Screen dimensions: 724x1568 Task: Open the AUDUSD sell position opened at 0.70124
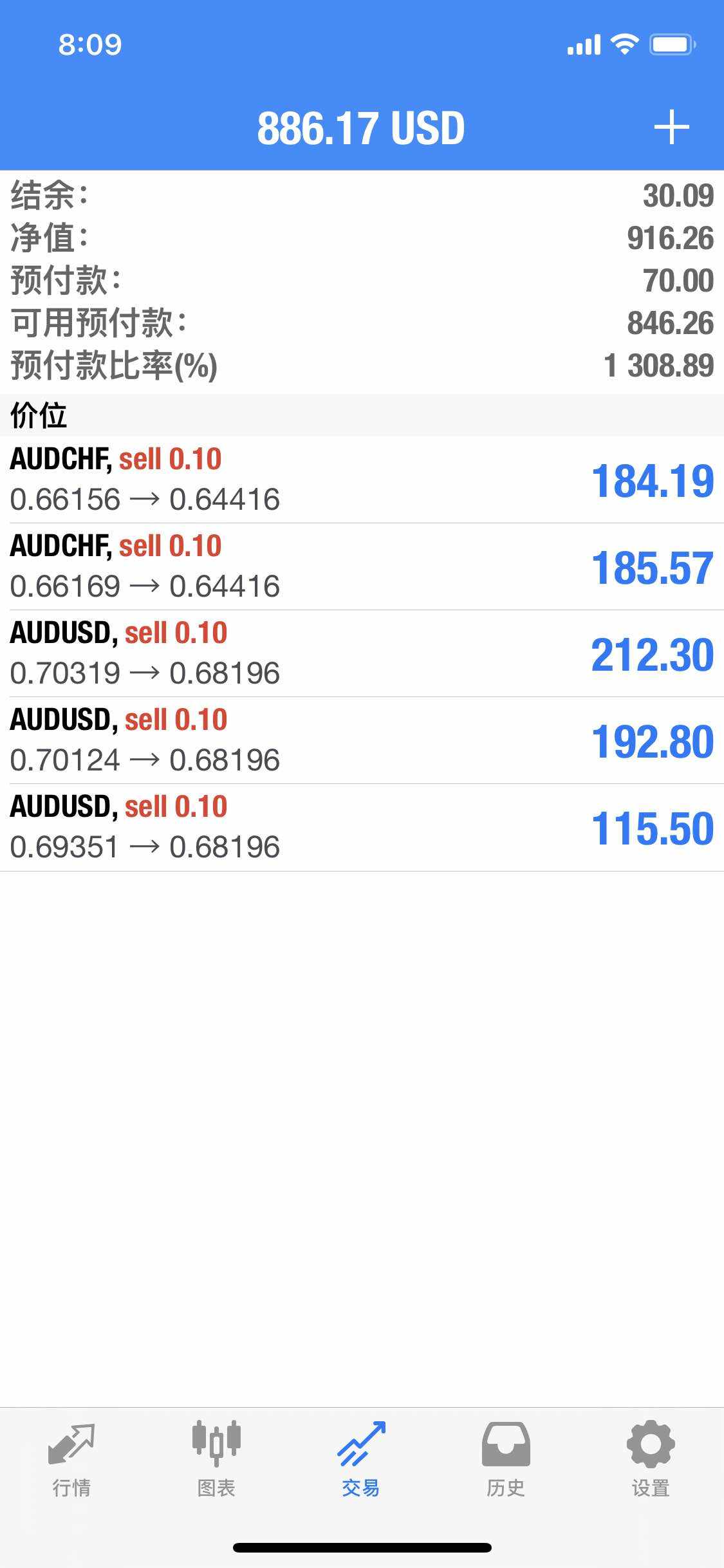(362, 740)
